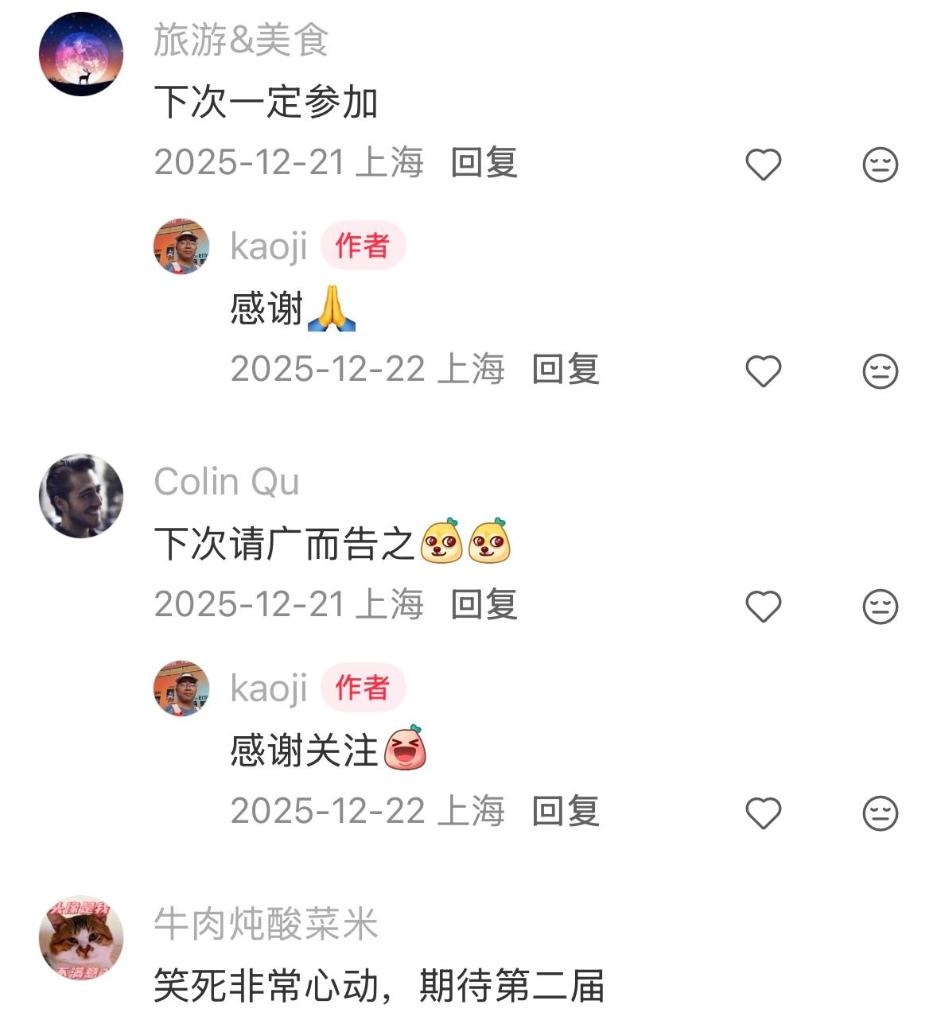Dislike Colin Qu's comment
This screenshot has height=1024, width=937.
pos(880,606)
